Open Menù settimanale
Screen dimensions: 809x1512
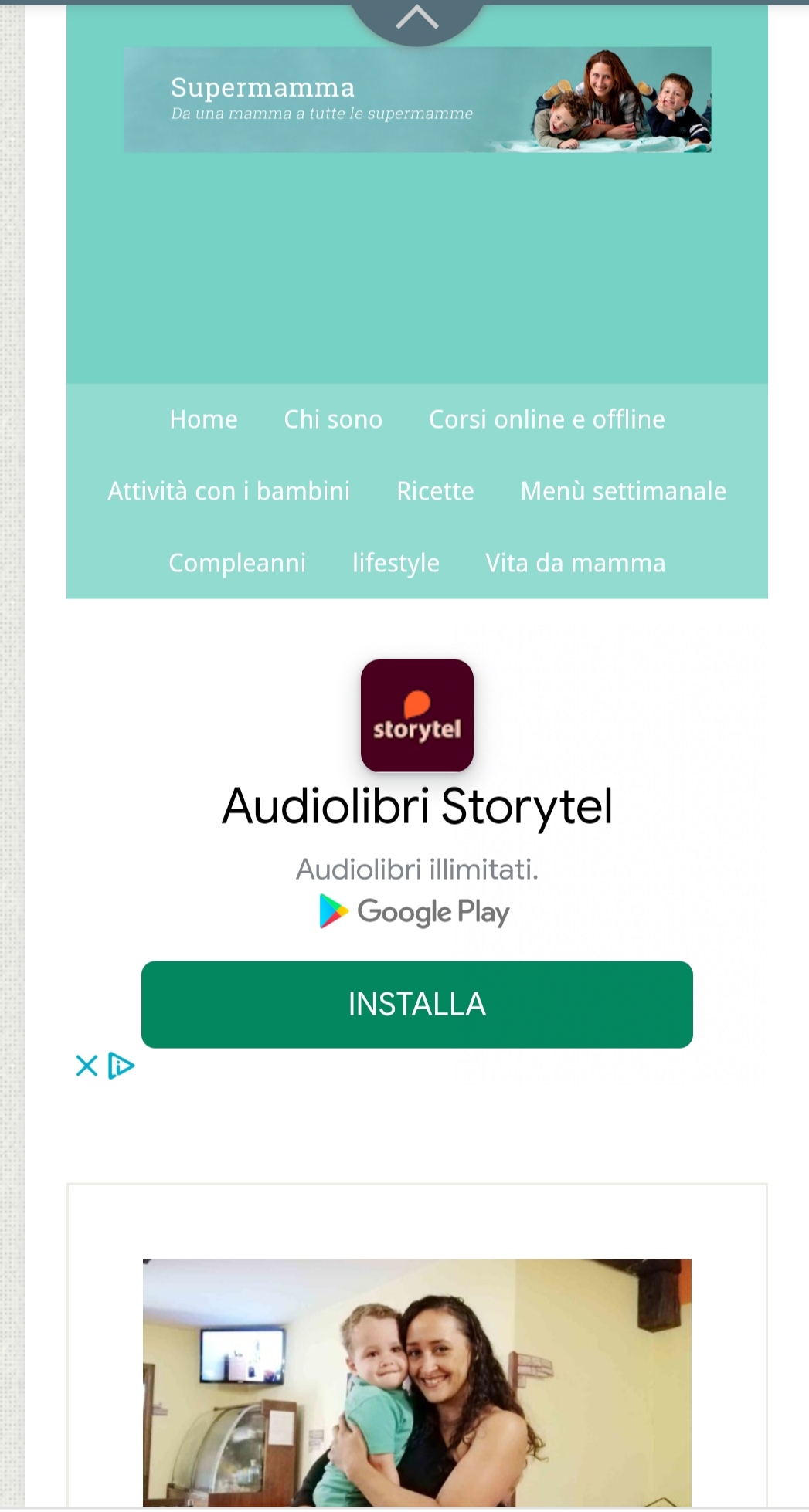[624, 491]
